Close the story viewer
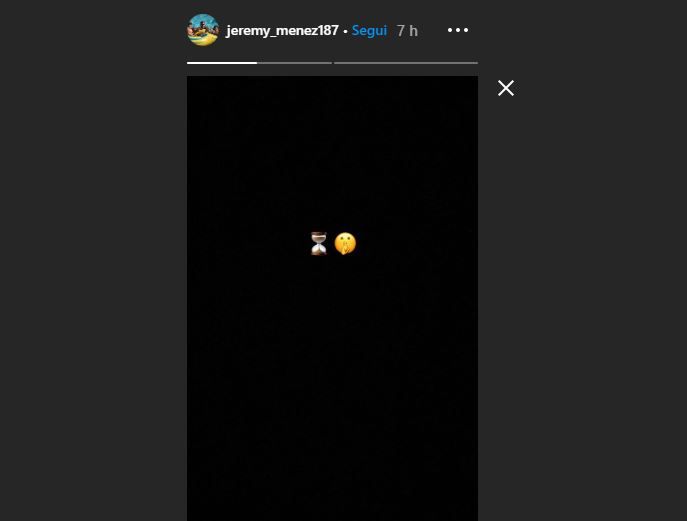The width and height of the screenshot is (687, 521). click(506, 88)
